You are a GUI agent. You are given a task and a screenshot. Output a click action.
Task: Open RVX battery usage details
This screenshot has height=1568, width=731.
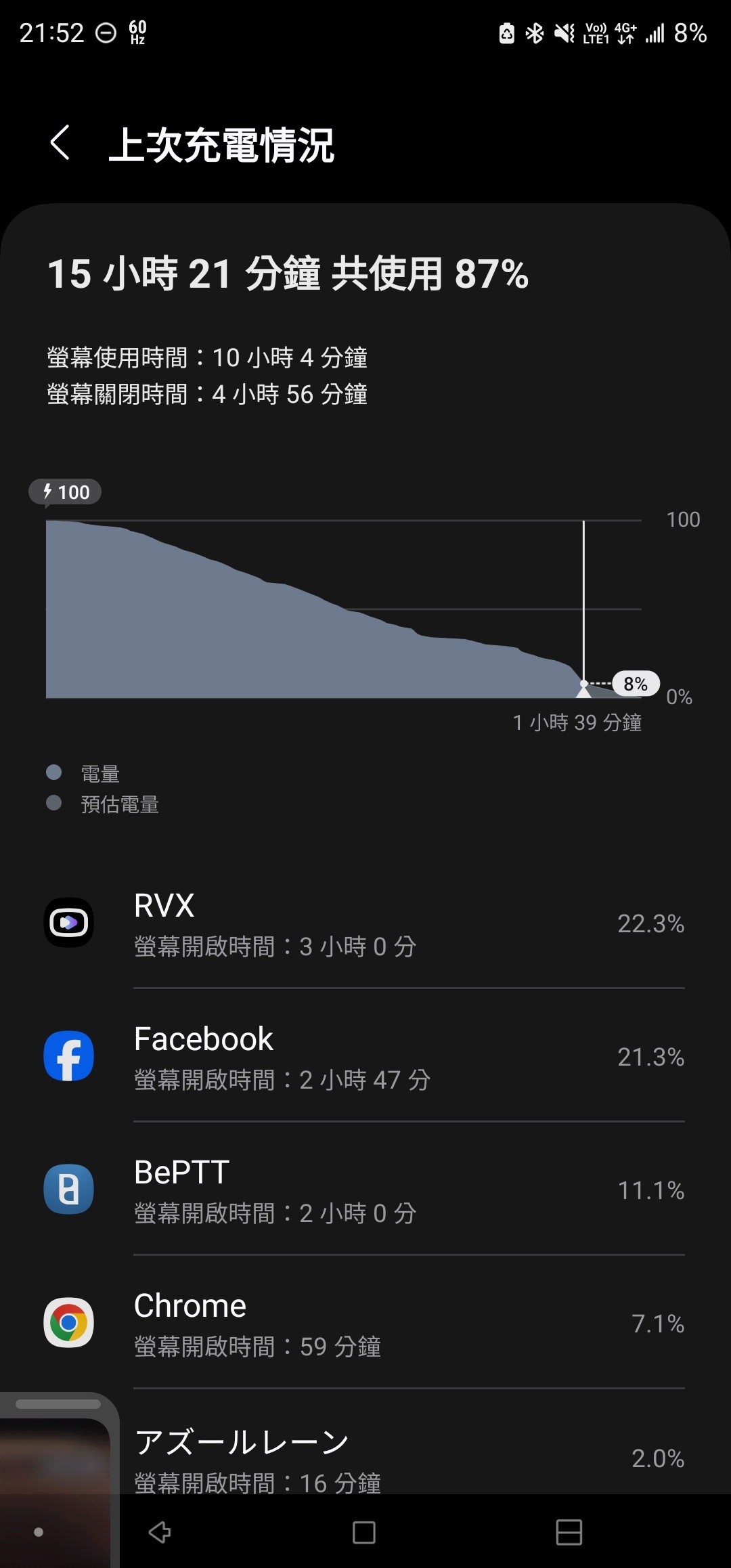tap(365, 923)
